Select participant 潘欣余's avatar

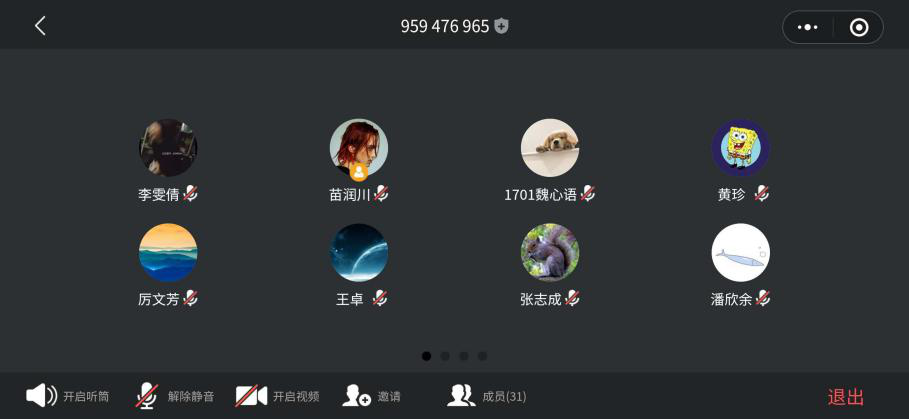click(x=741, y=252)
